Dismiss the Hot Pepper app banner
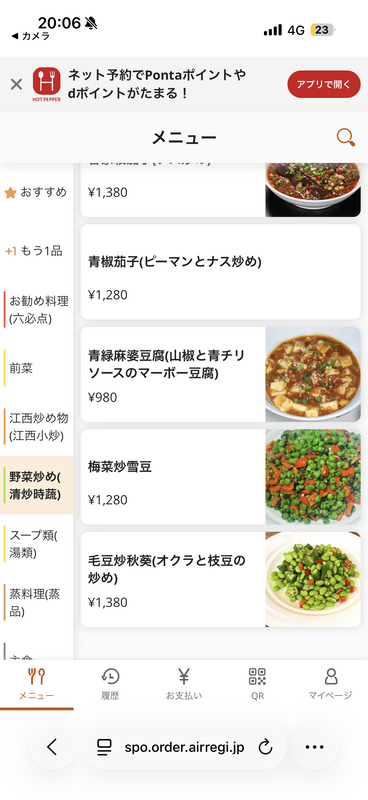Image resolution: width=368 pixels, height=800 pixels. (16, 84)
